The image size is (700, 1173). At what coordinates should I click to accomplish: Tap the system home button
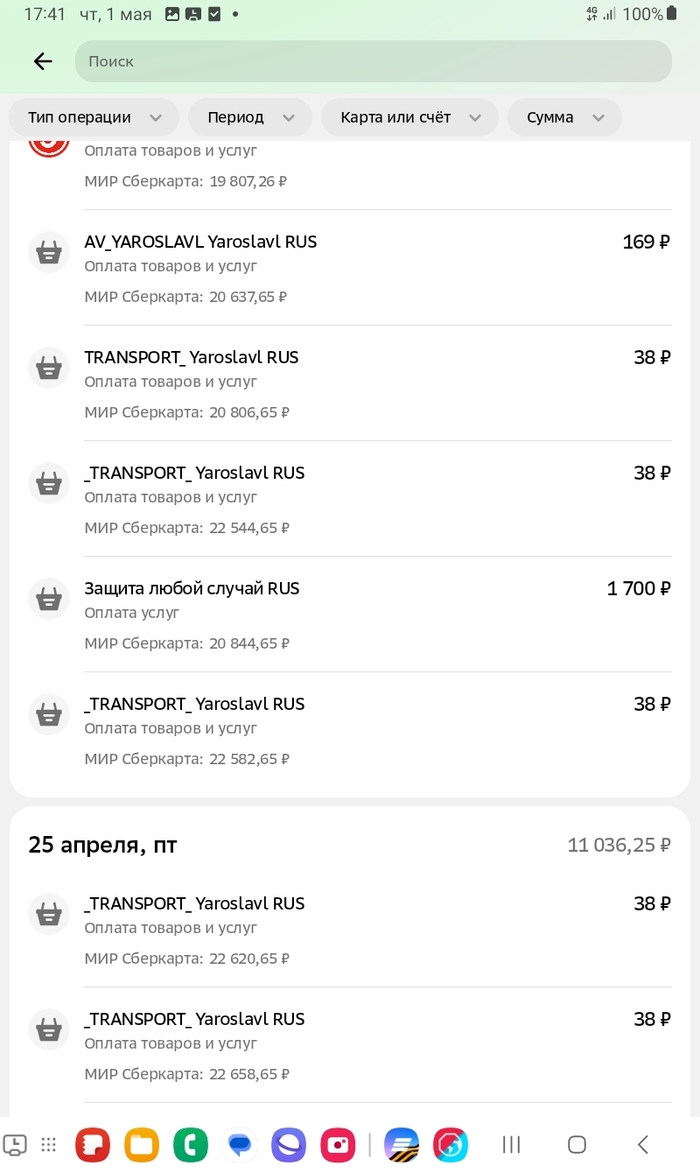tap(576, 1144)
